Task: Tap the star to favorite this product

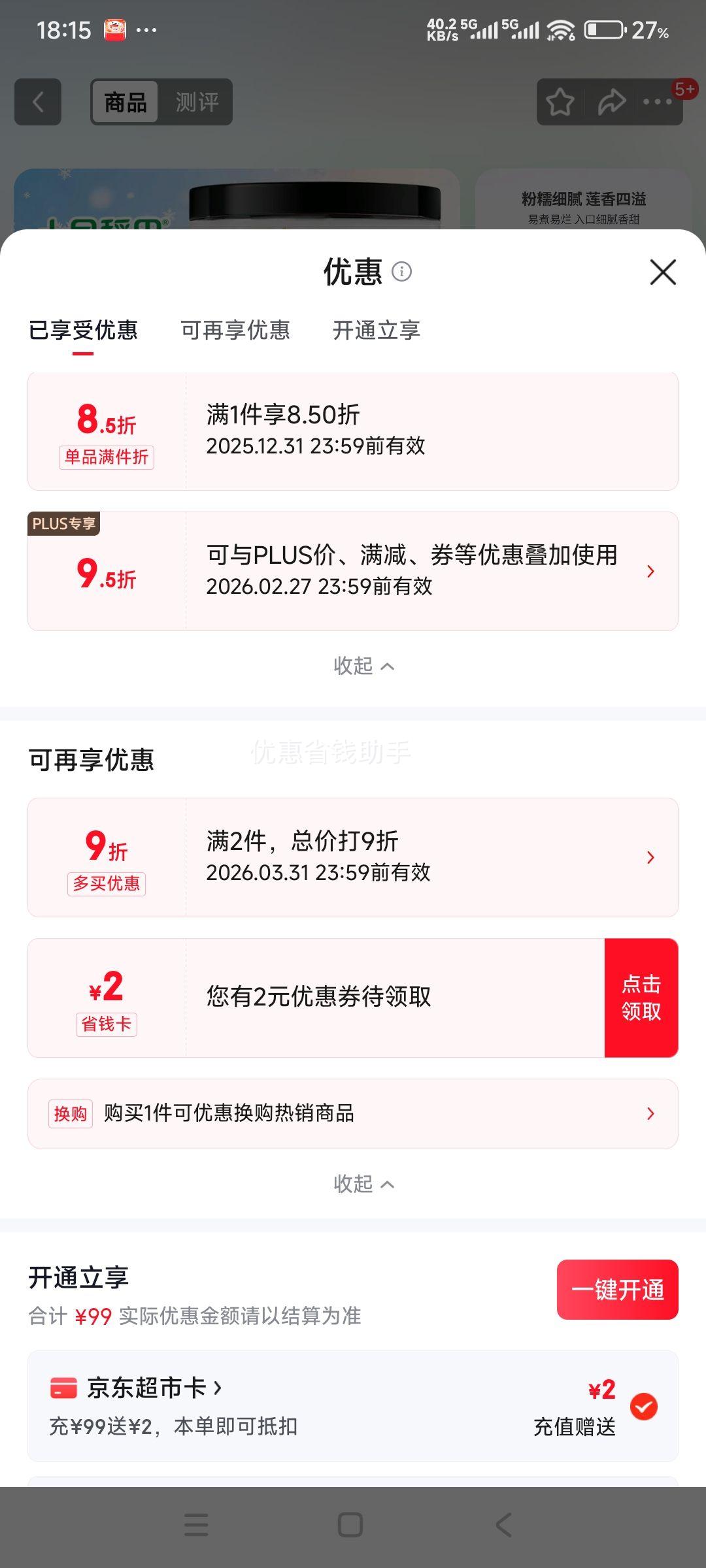Action: pos(561,102)
